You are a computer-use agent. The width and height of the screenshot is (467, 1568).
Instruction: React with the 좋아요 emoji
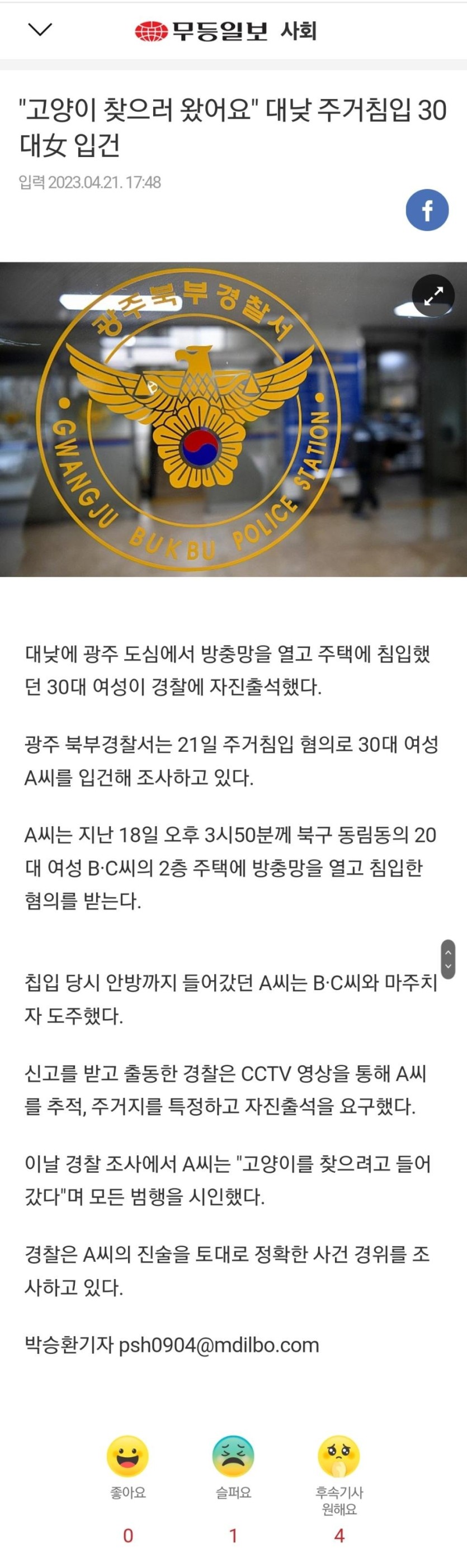[128, 1456]
